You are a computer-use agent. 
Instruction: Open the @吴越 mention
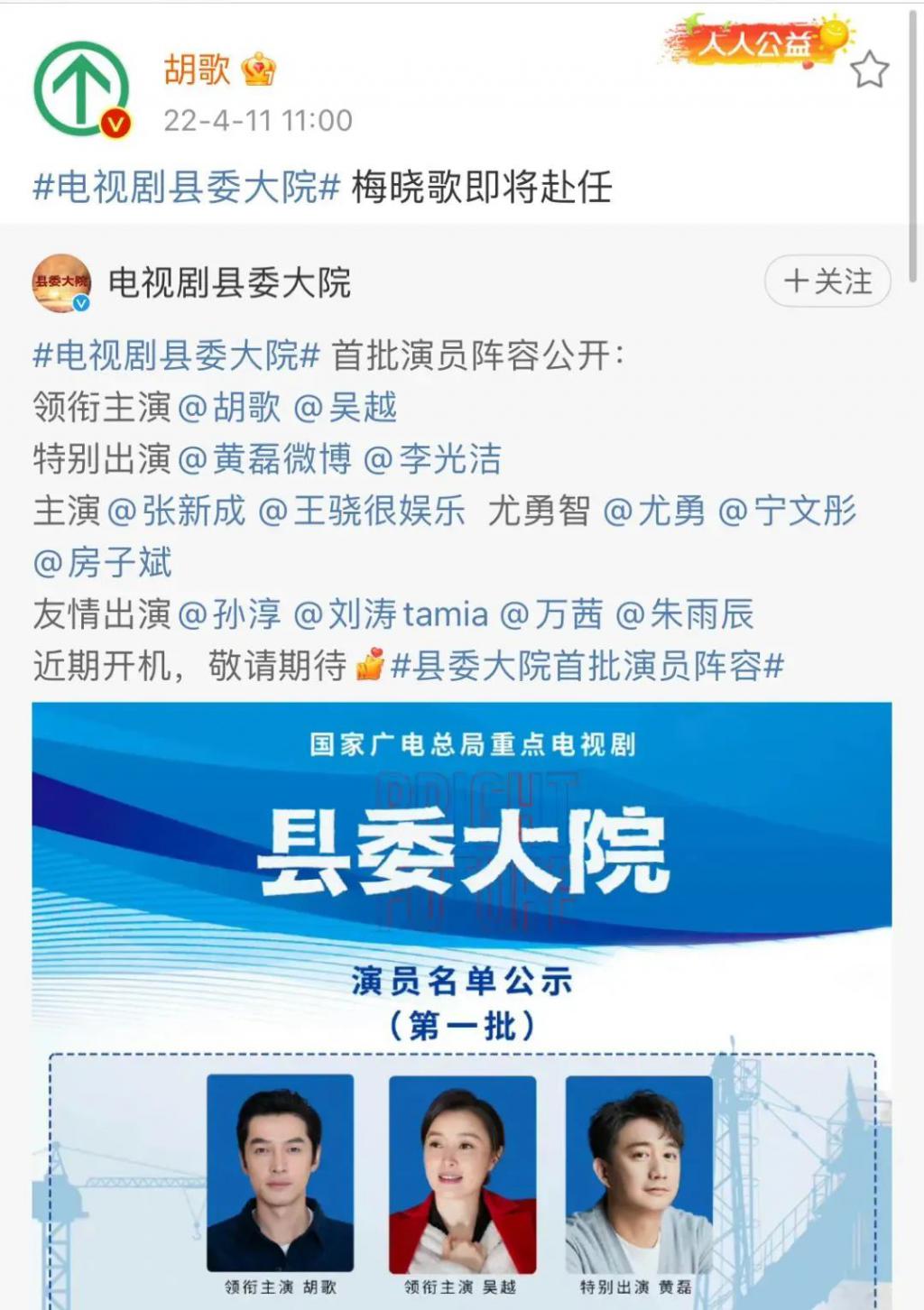pyautogui.click(x=346, y=407)
